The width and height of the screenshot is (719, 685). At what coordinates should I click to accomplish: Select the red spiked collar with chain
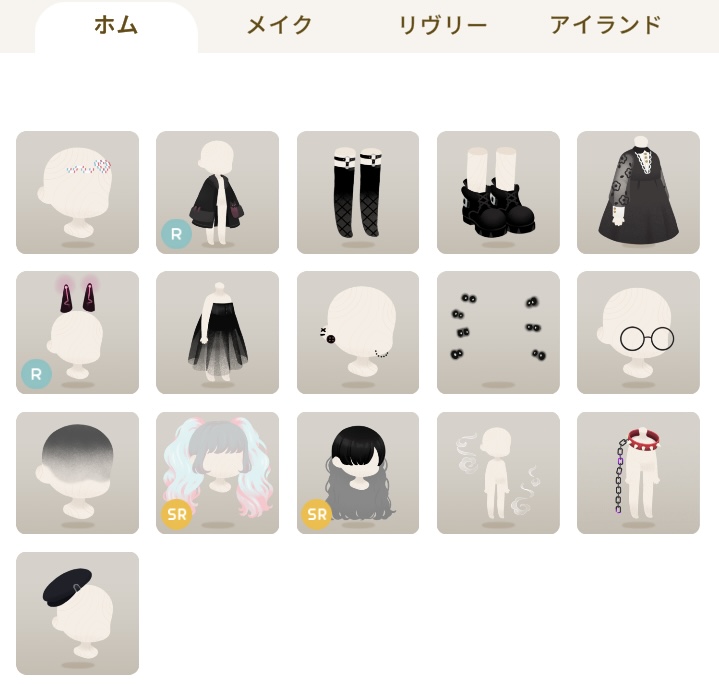pyautogui.click(x=638, y=473)
